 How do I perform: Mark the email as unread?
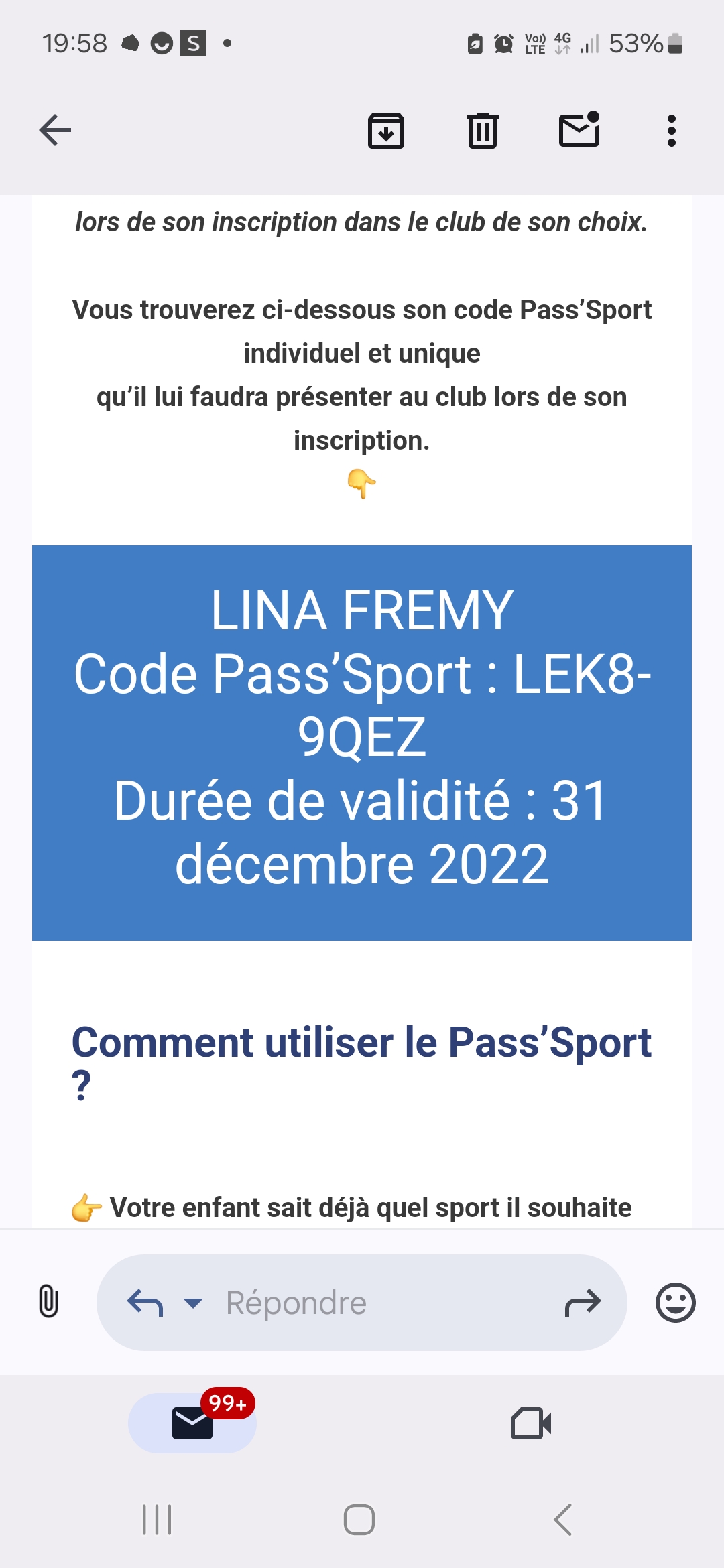pos(579,130)
